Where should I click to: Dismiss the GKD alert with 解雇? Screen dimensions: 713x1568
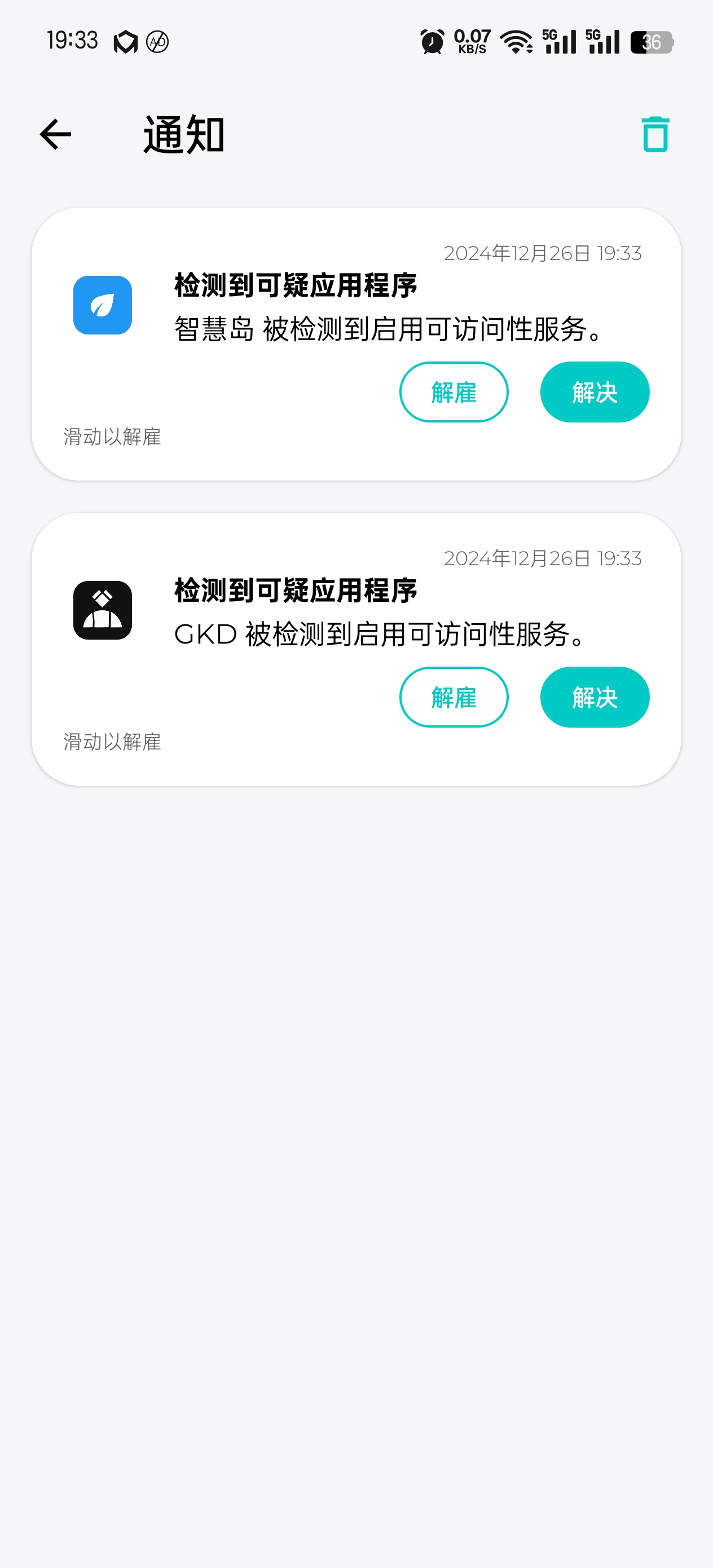pos(454,697)
